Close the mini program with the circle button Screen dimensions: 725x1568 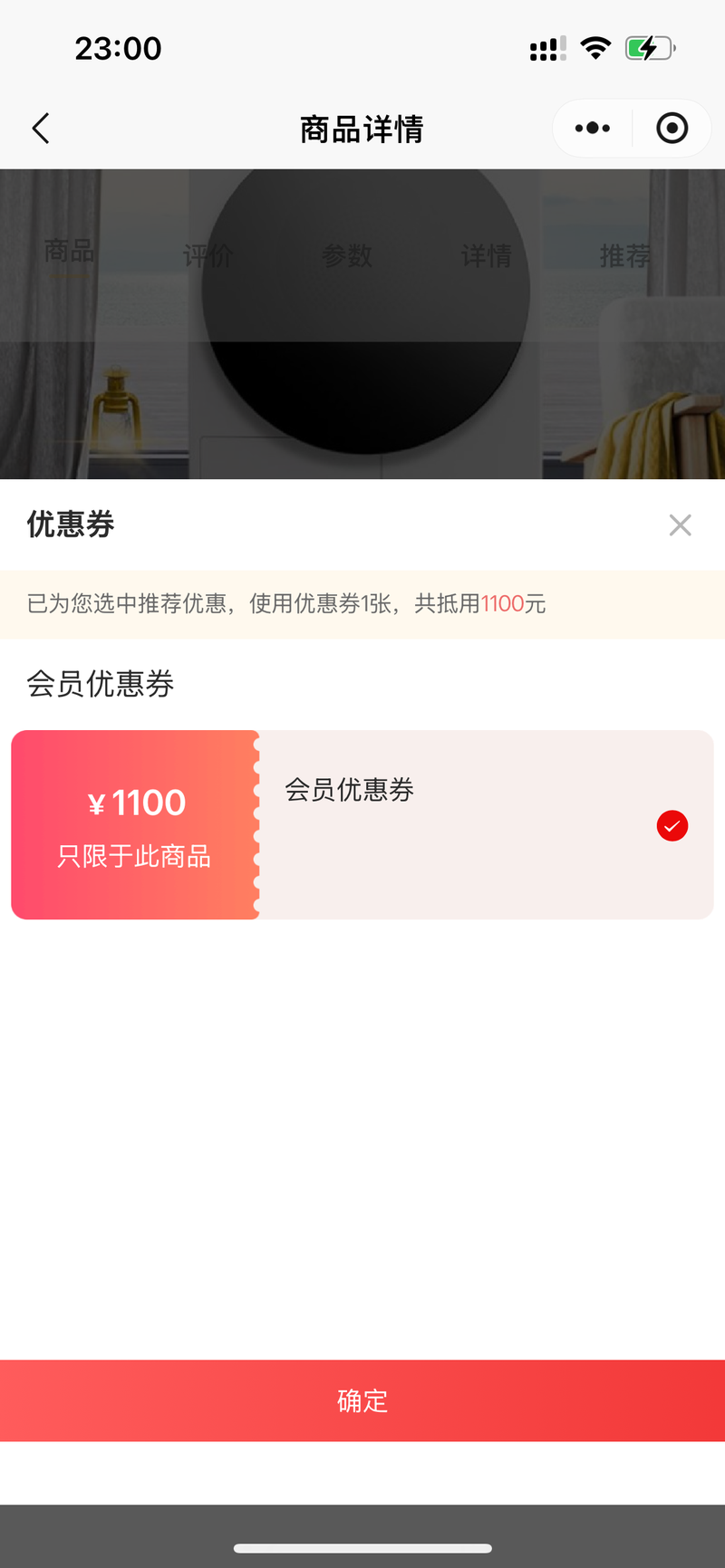click(x=672, y=129)
